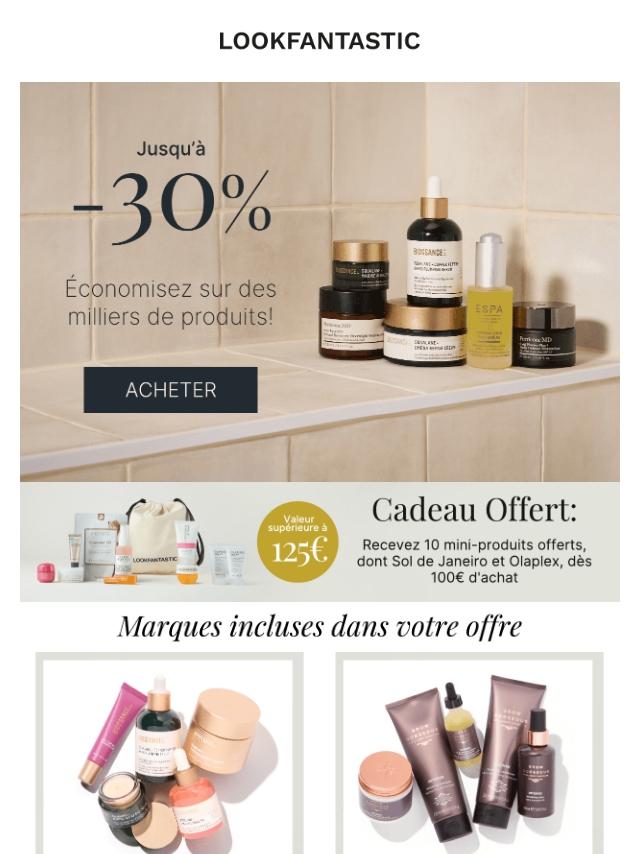The height and width of the screenshot is (854, 640).
Task: Open the Cadeau Offert gift banner
Action: coord(320,542)
